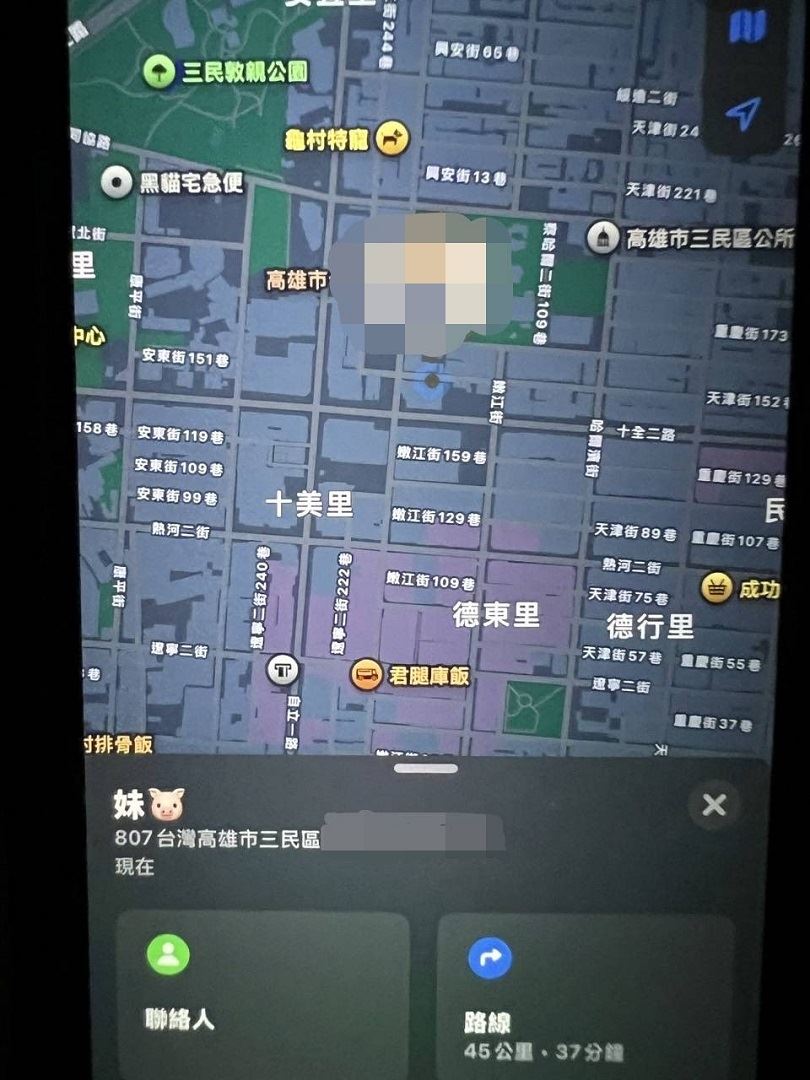This screenshot has height=1080, width=810.
Task: Open the 黑貓宅急便 map marker
Action: (119, 182)
